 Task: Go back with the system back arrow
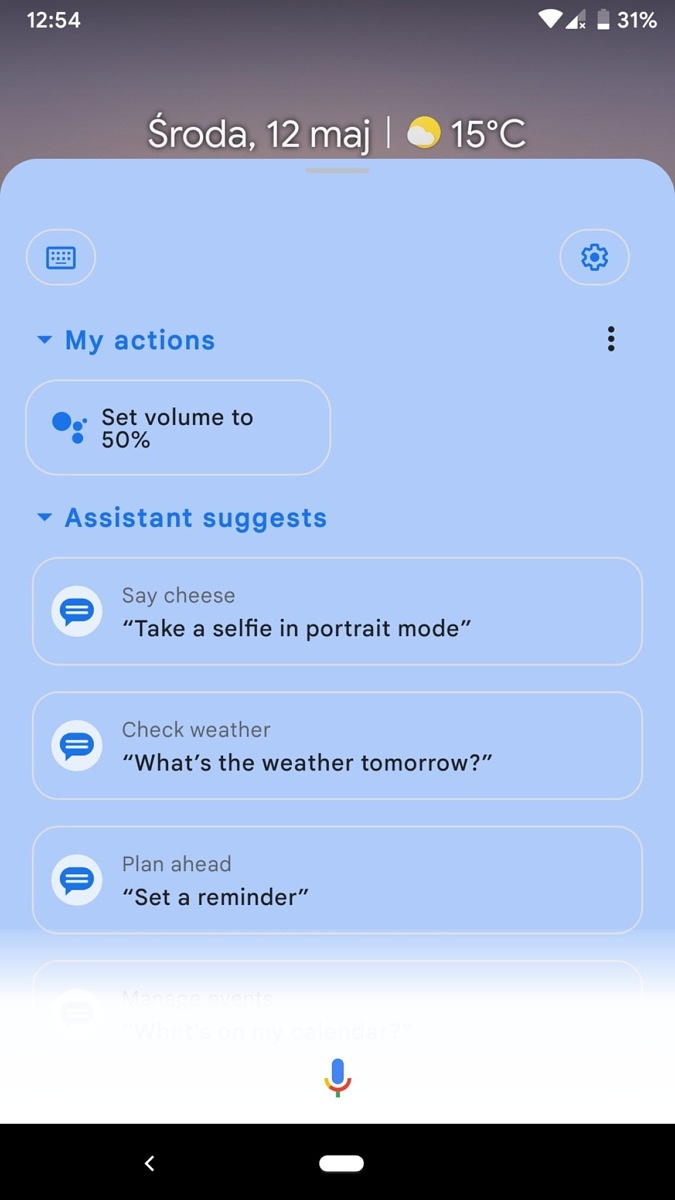pyautogui.click(x=150, y=1163)
